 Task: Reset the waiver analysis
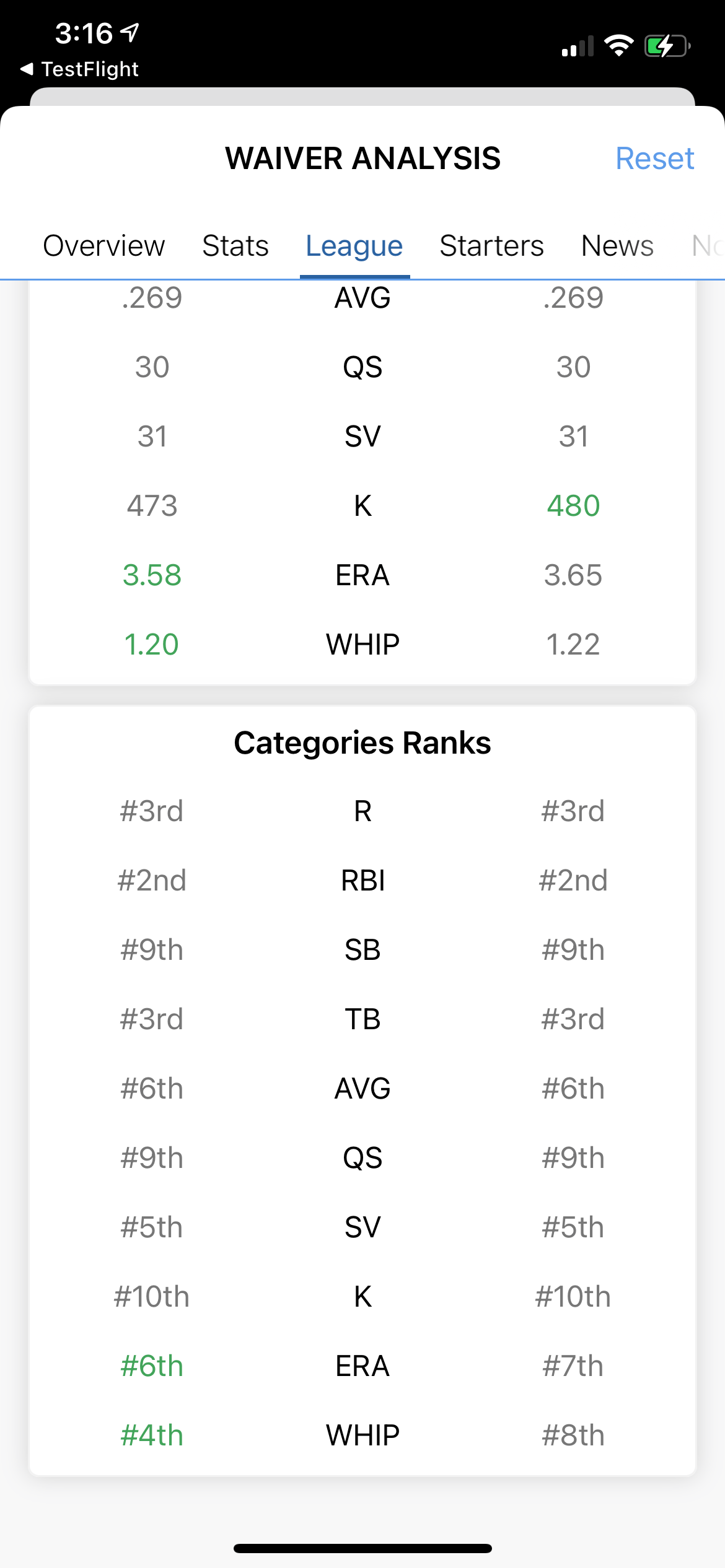coord(654,159)
